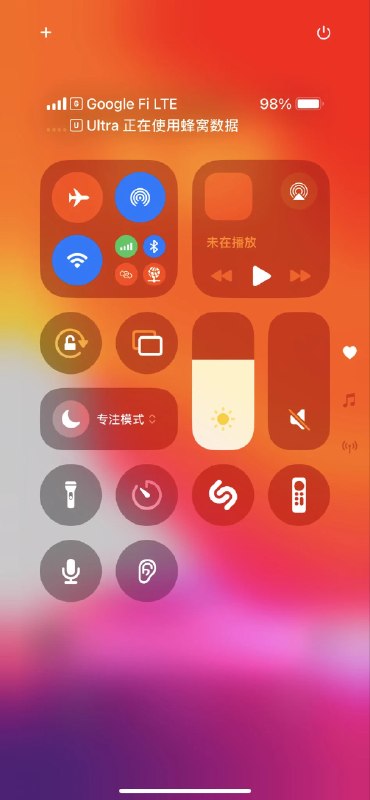Set brightness via the brightness slider
370x800 pixels.
point(223,381)
